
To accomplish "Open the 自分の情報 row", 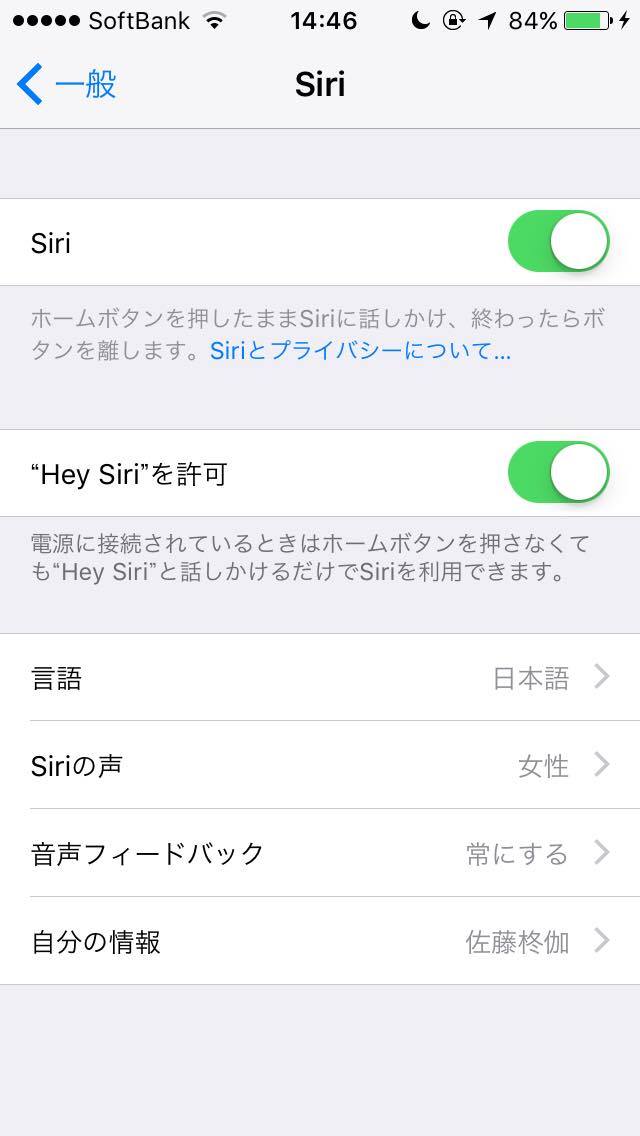I will click(x=320, y=941).
